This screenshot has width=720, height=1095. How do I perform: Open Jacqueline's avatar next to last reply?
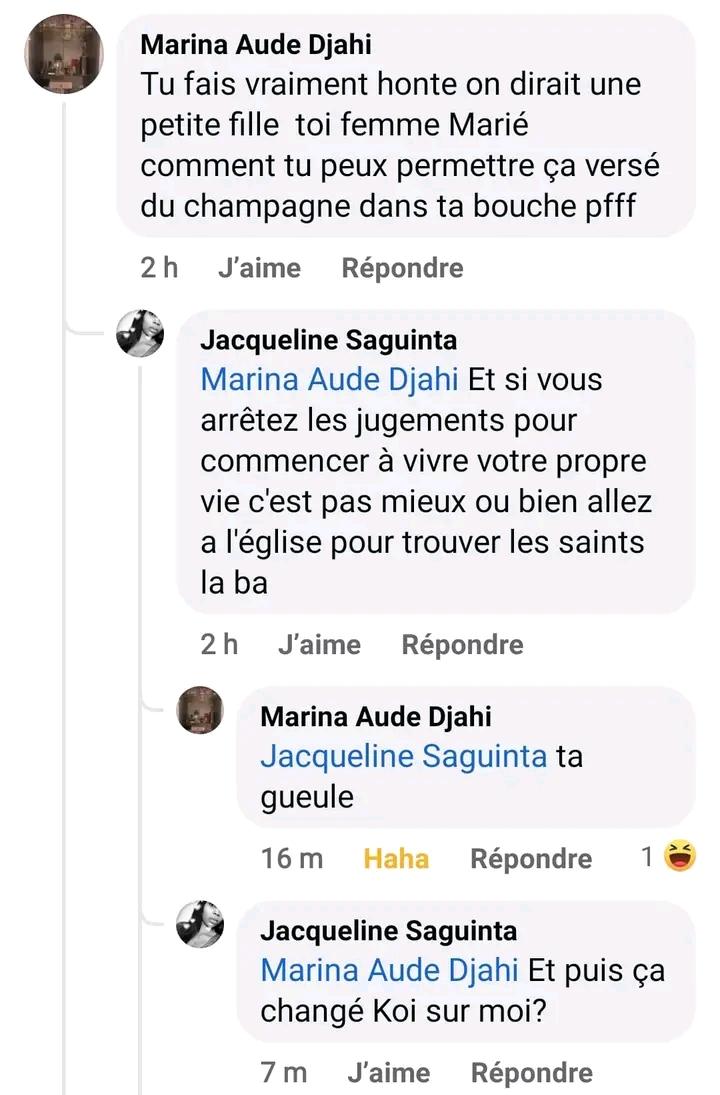click(x=199, y=923)
